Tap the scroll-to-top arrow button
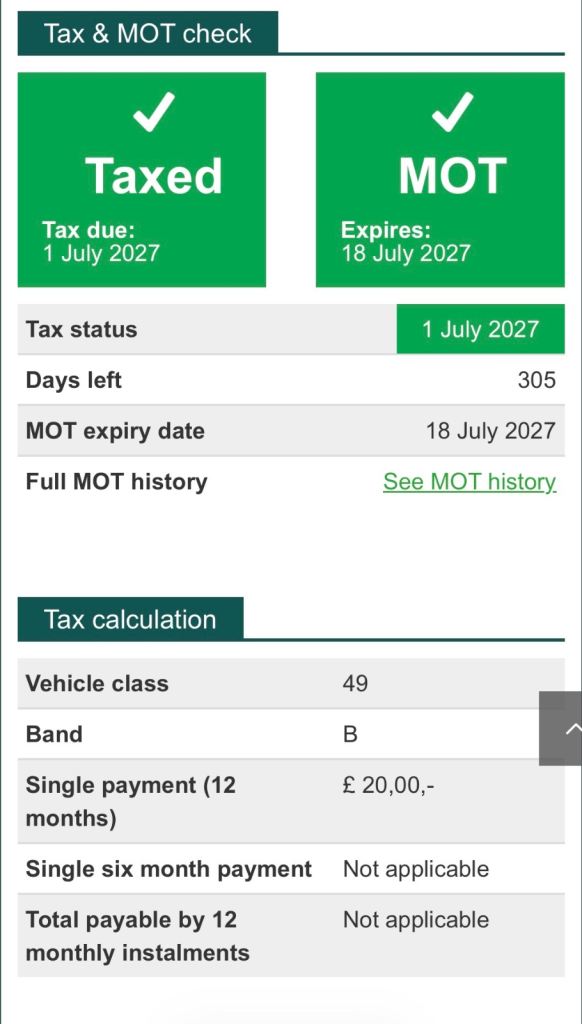The image size is (582, 1024). pyautogui.click(x=561, y=728)
